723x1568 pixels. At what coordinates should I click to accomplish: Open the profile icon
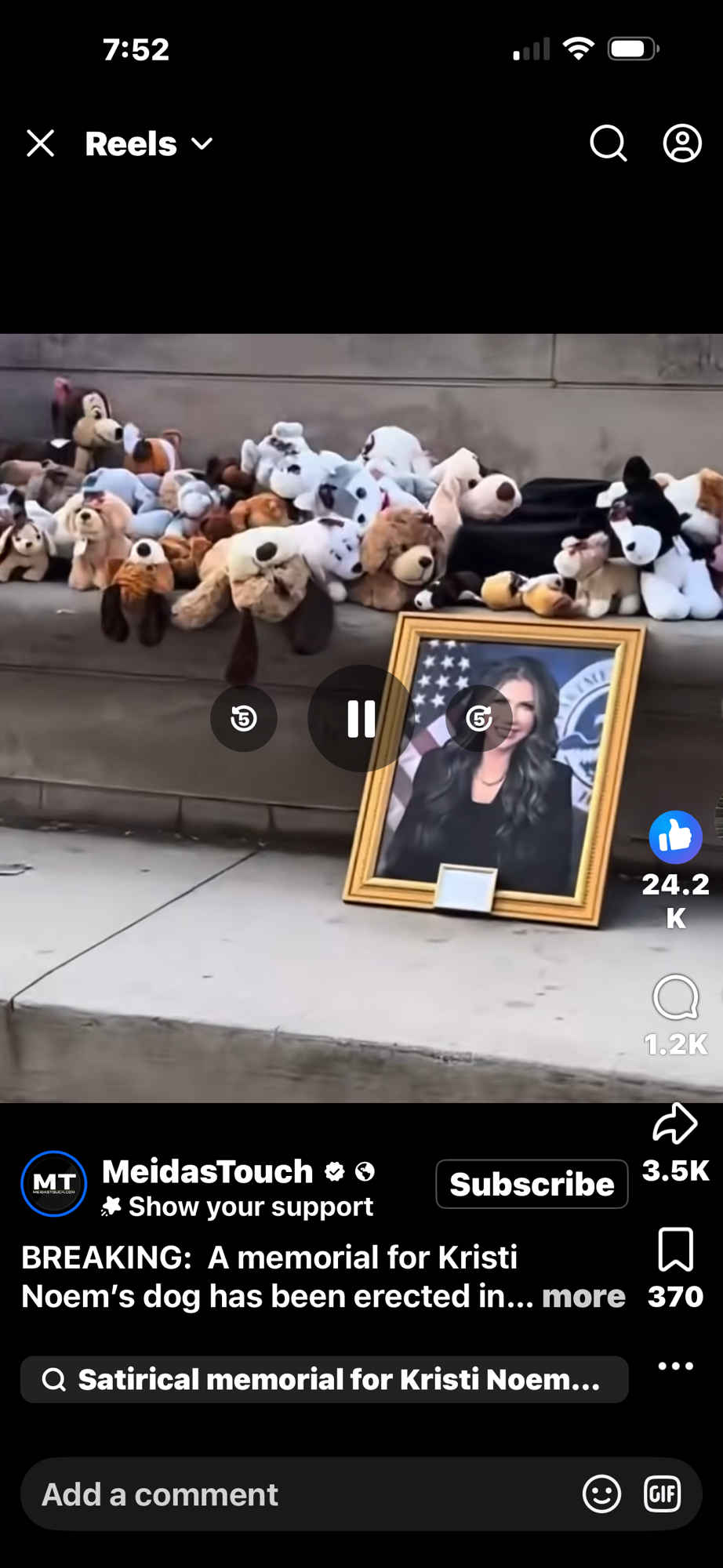[682, 144]
